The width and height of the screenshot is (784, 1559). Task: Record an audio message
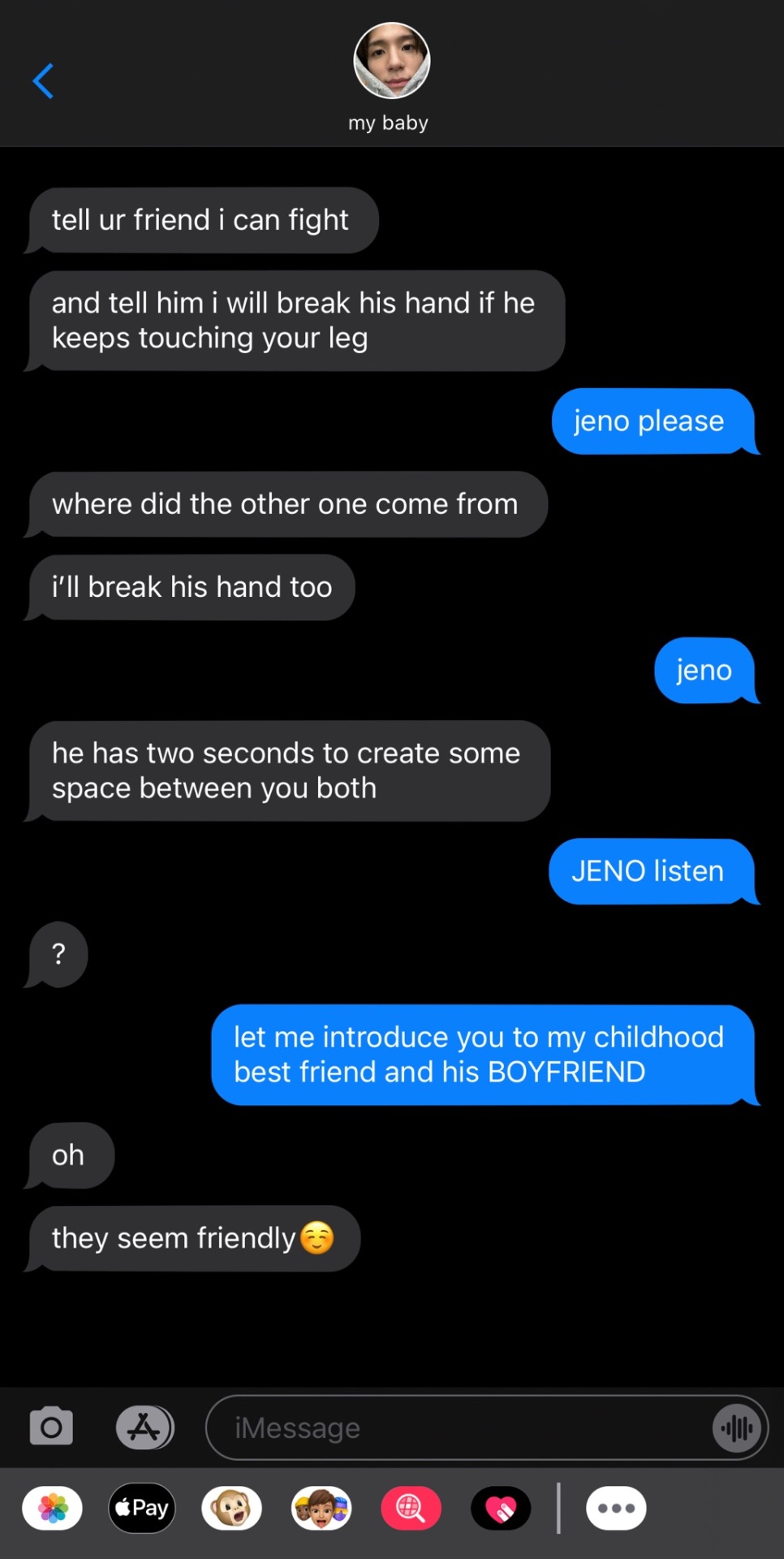tap(737, 1427)
